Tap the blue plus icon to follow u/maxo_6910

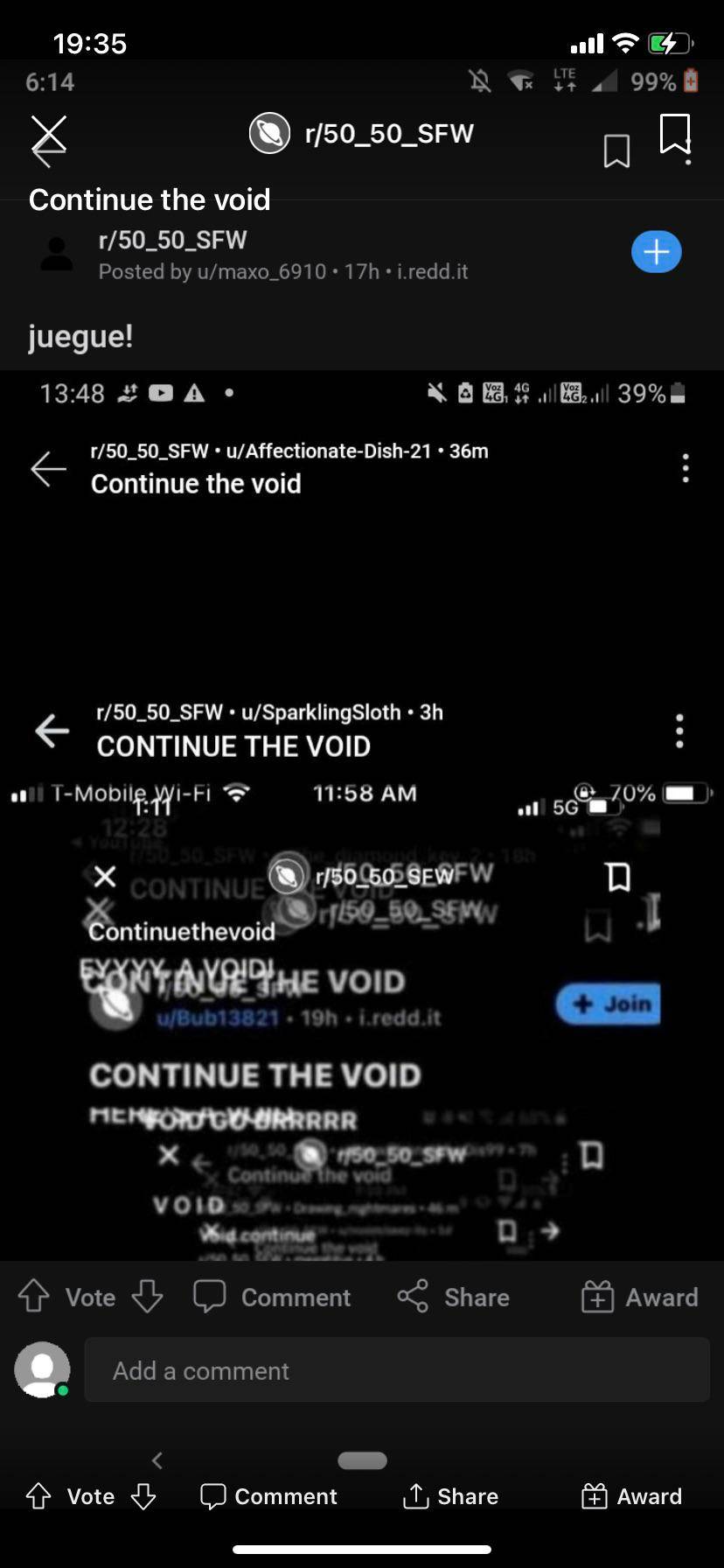[x=656, y=251]
